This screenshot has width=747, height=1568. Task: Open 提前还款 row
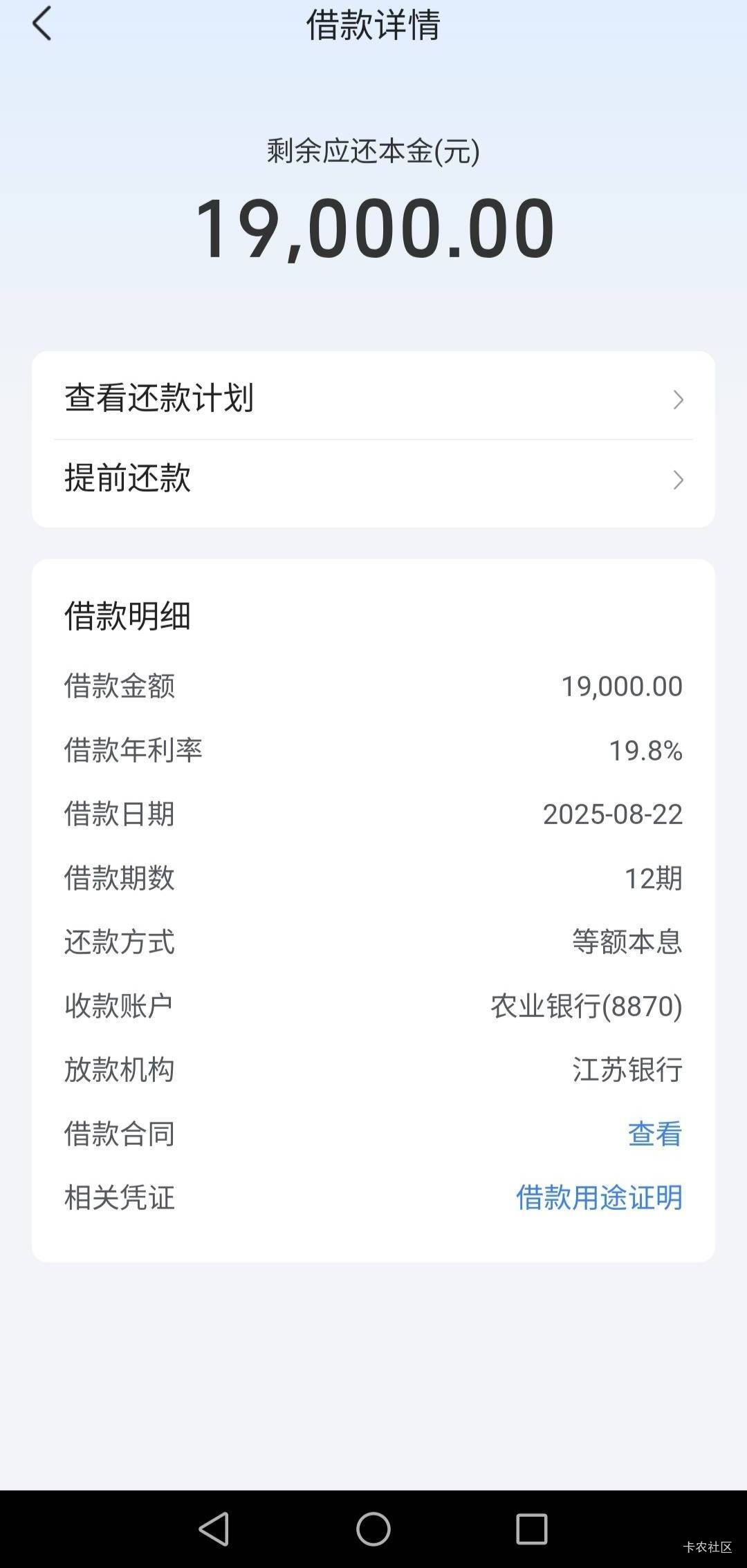click(x=373, y=479)
